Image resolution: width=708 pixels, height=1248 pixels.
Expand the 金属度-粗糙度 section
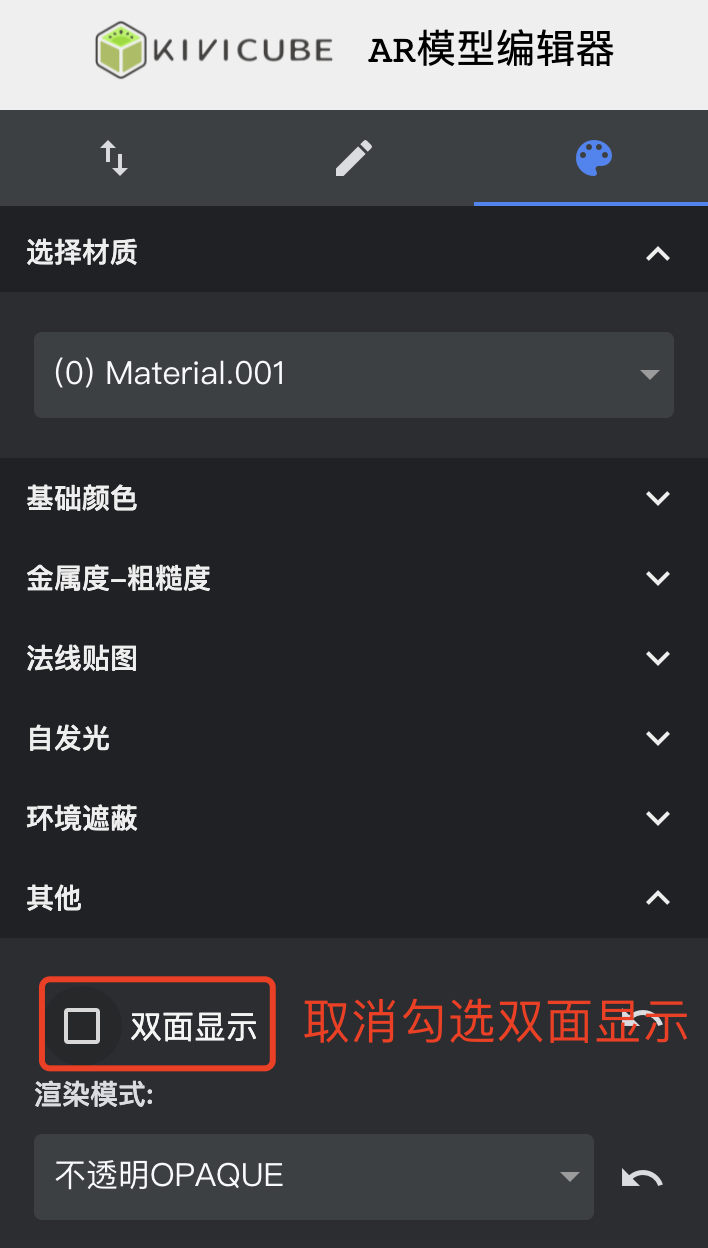[657, 578]
